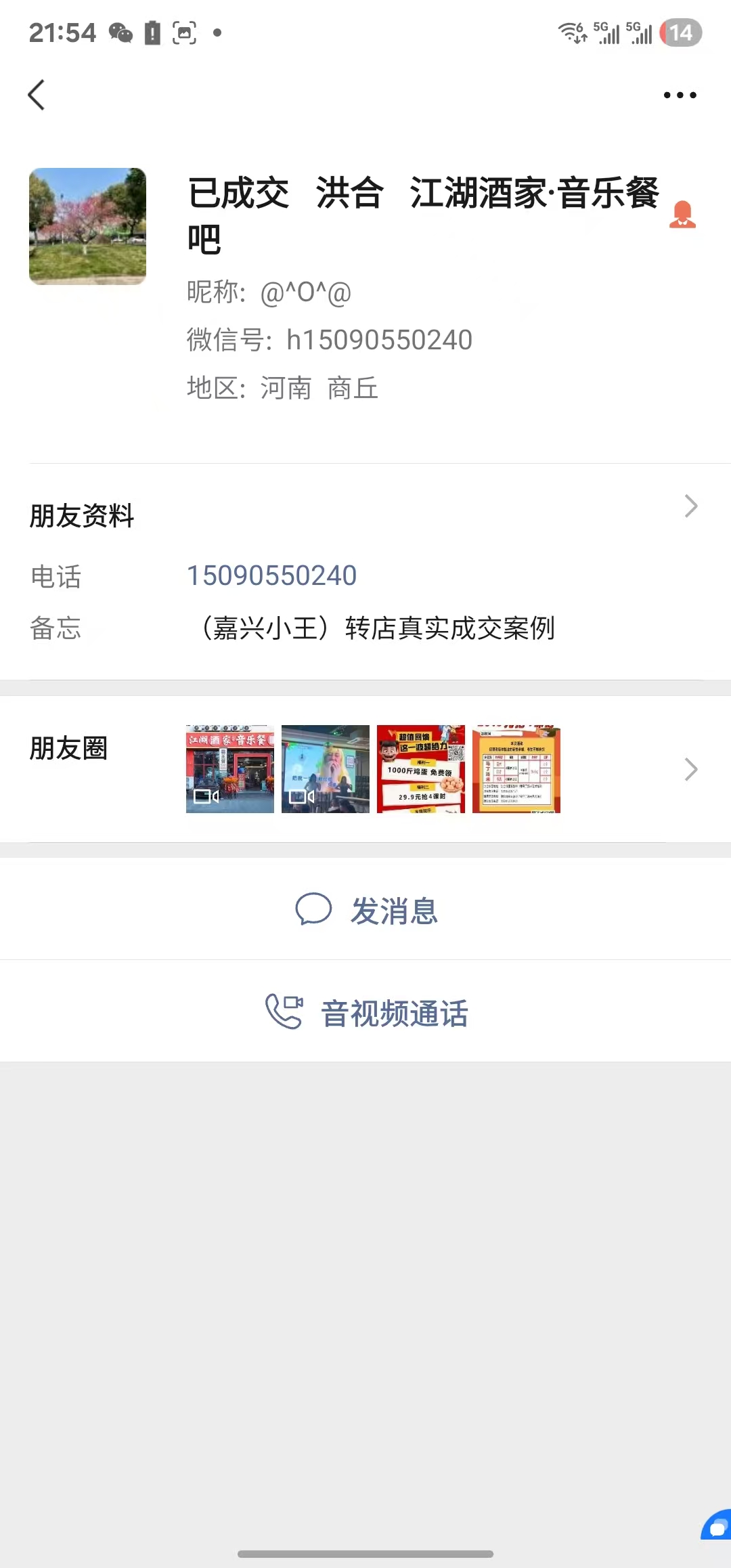View the contact's profile avatar photo
This screenshot has height=1568, width=731.
tap(88, 225)
